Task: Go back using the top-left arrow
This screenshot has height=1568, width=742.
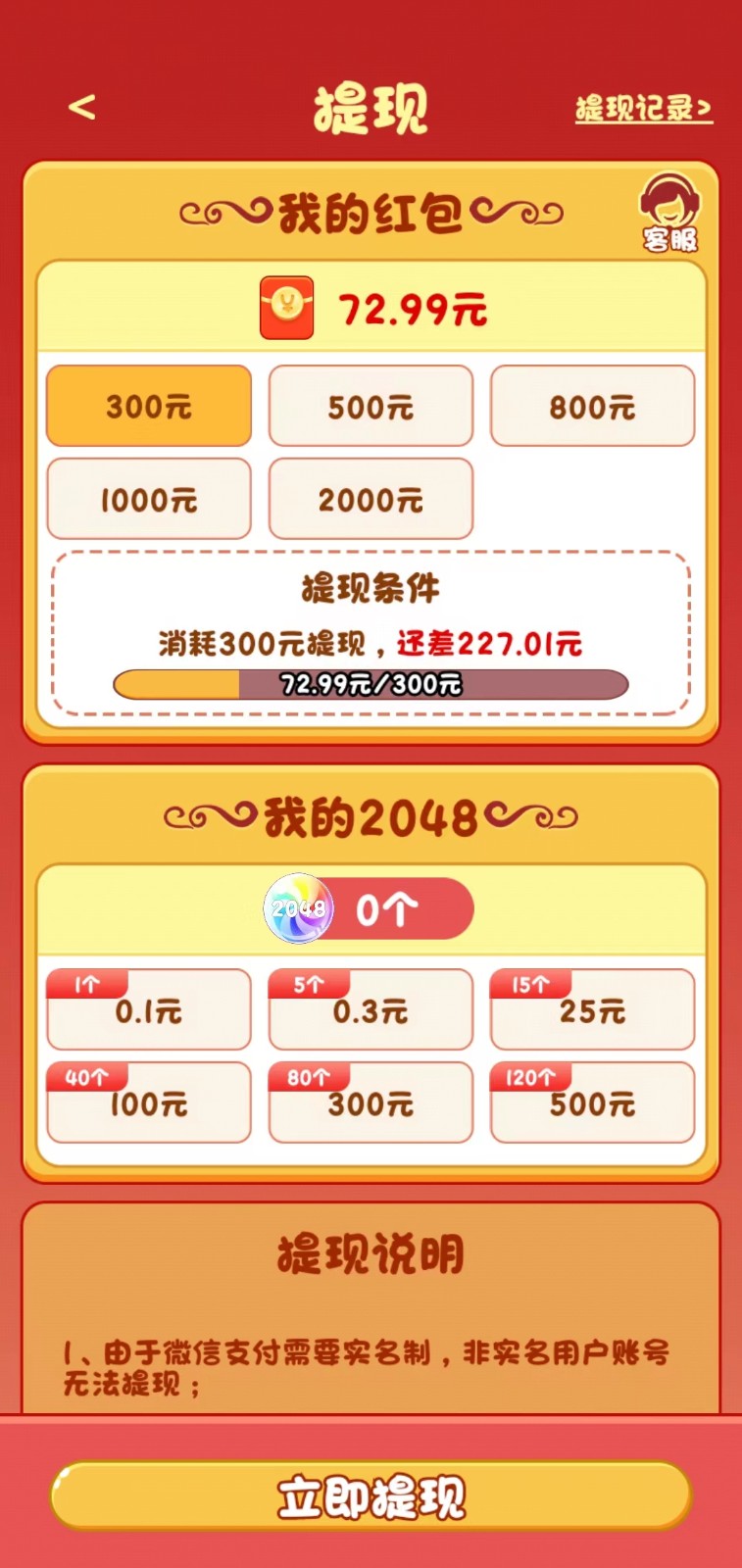Action: point(82,107)
